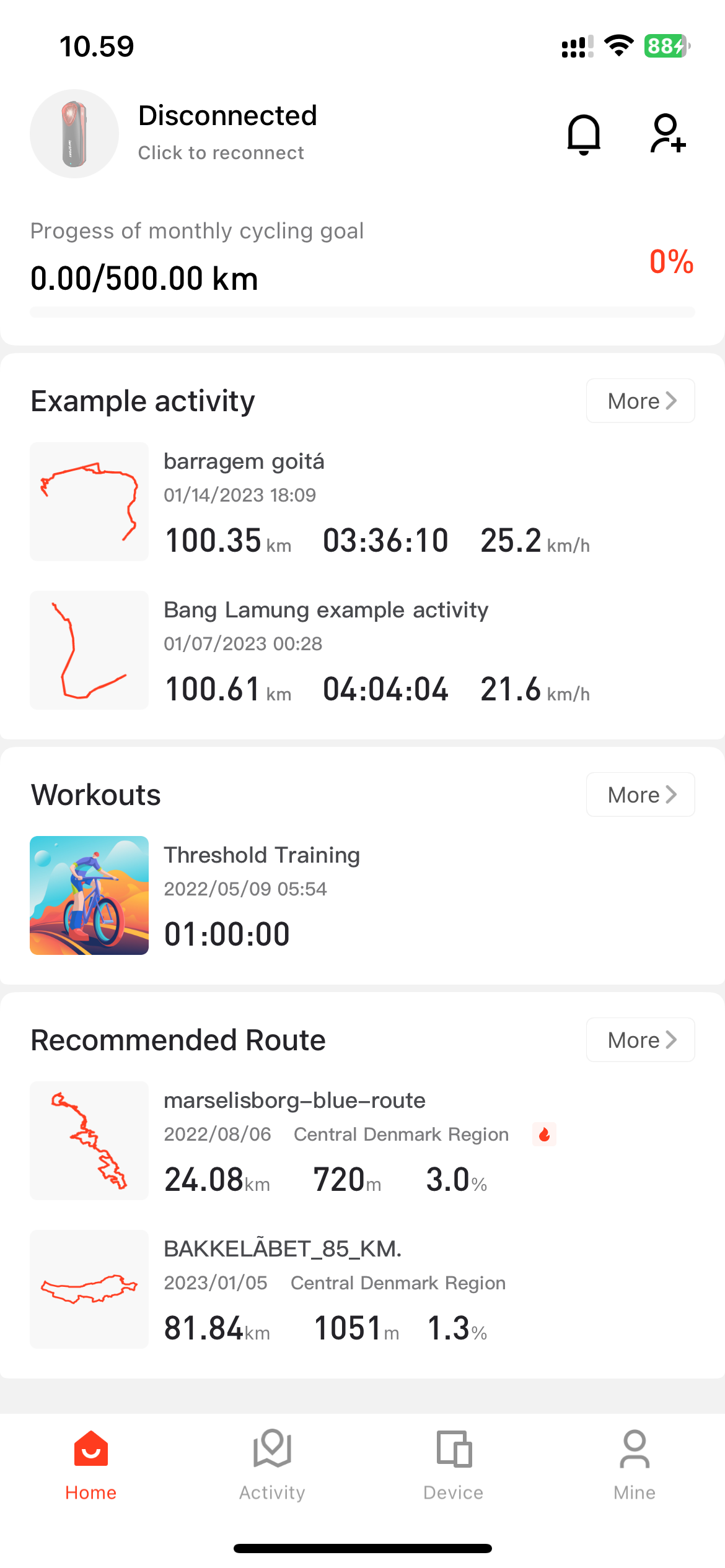The image size is (725, 1568).
Task: Open the barragem goitá activity
Action: 362,502
